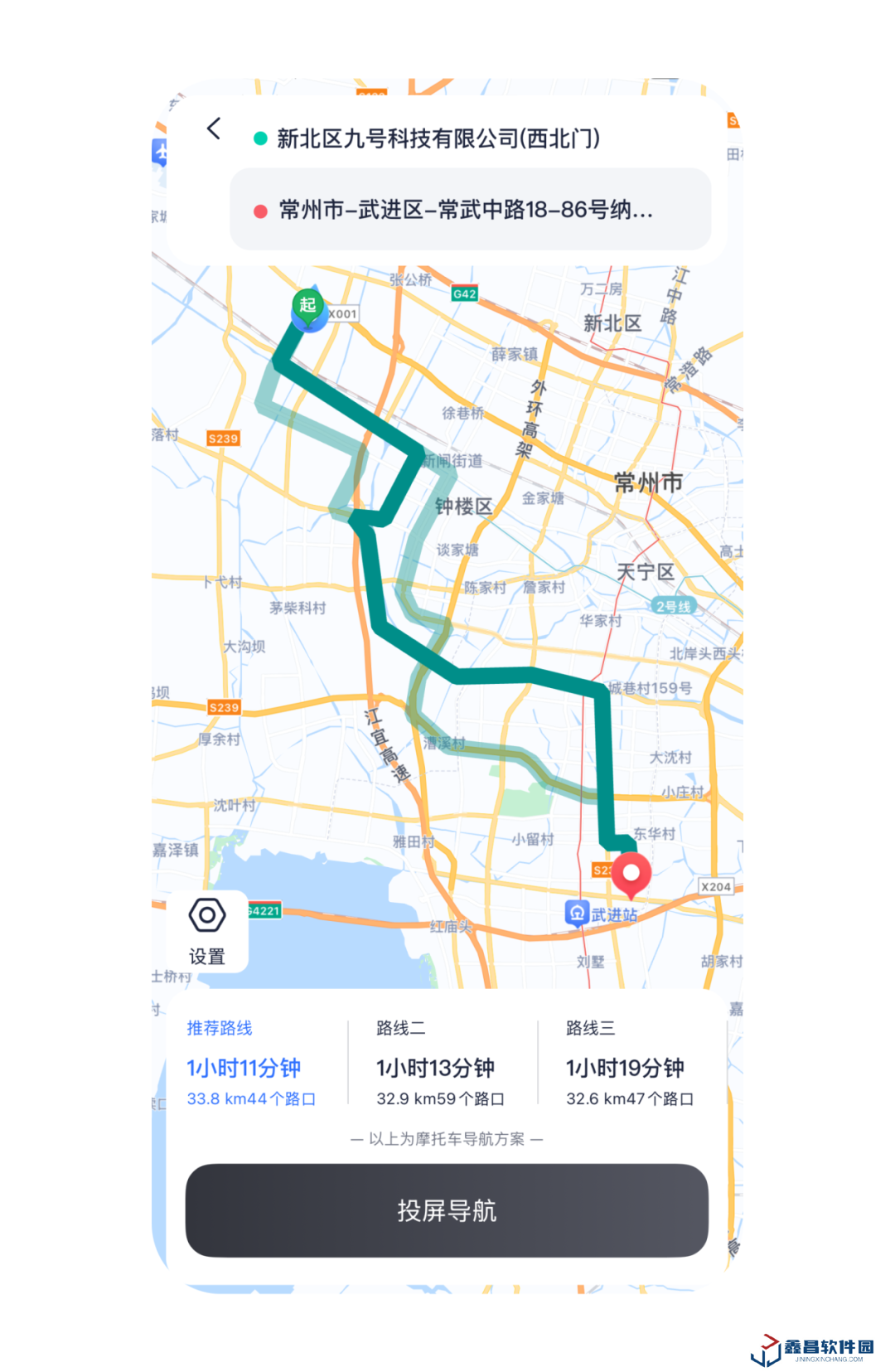895x1372 pixels.
Task: Go back using the arrow icon
Action: pyautogui.click(x=214, y=128)
